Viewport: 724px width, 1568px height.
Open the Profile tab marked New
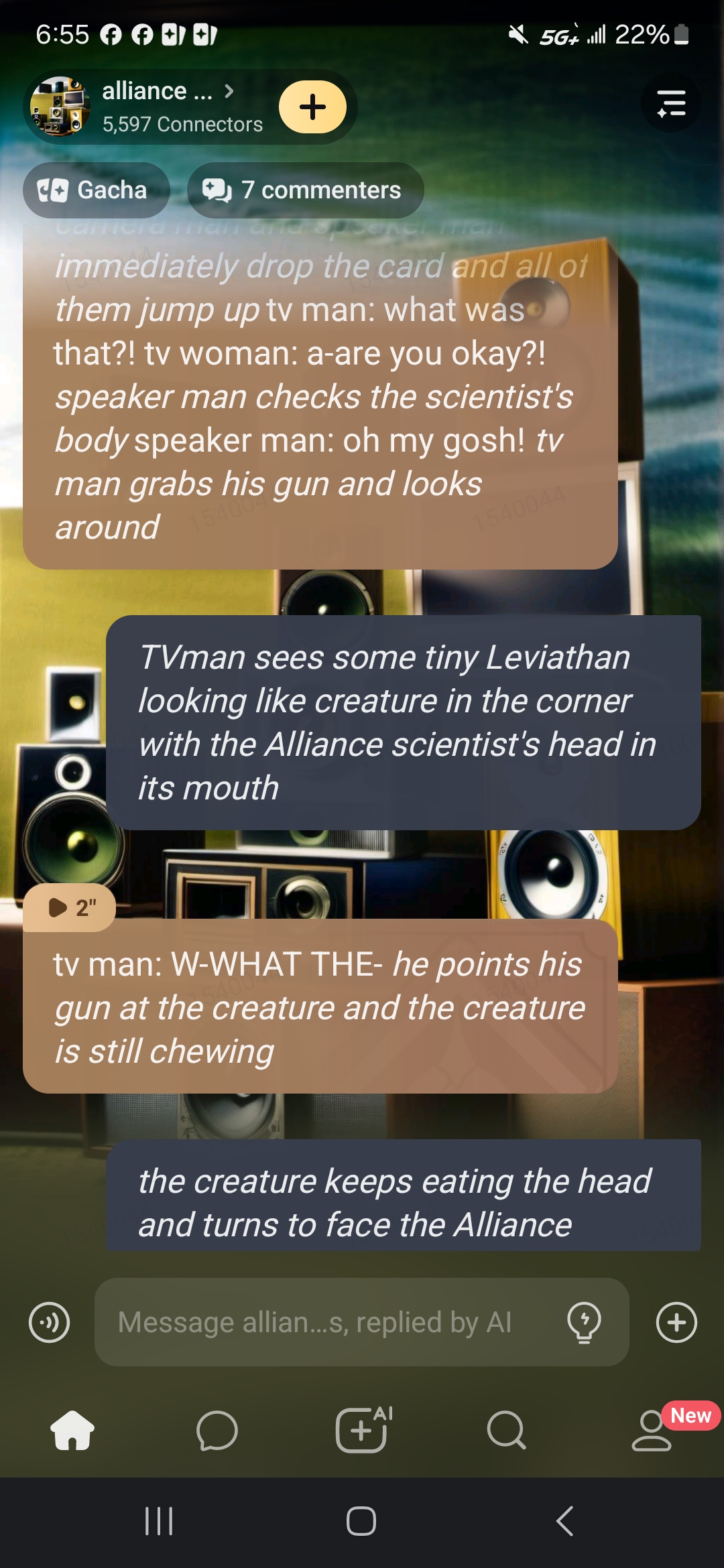[x=652, y=1430]
